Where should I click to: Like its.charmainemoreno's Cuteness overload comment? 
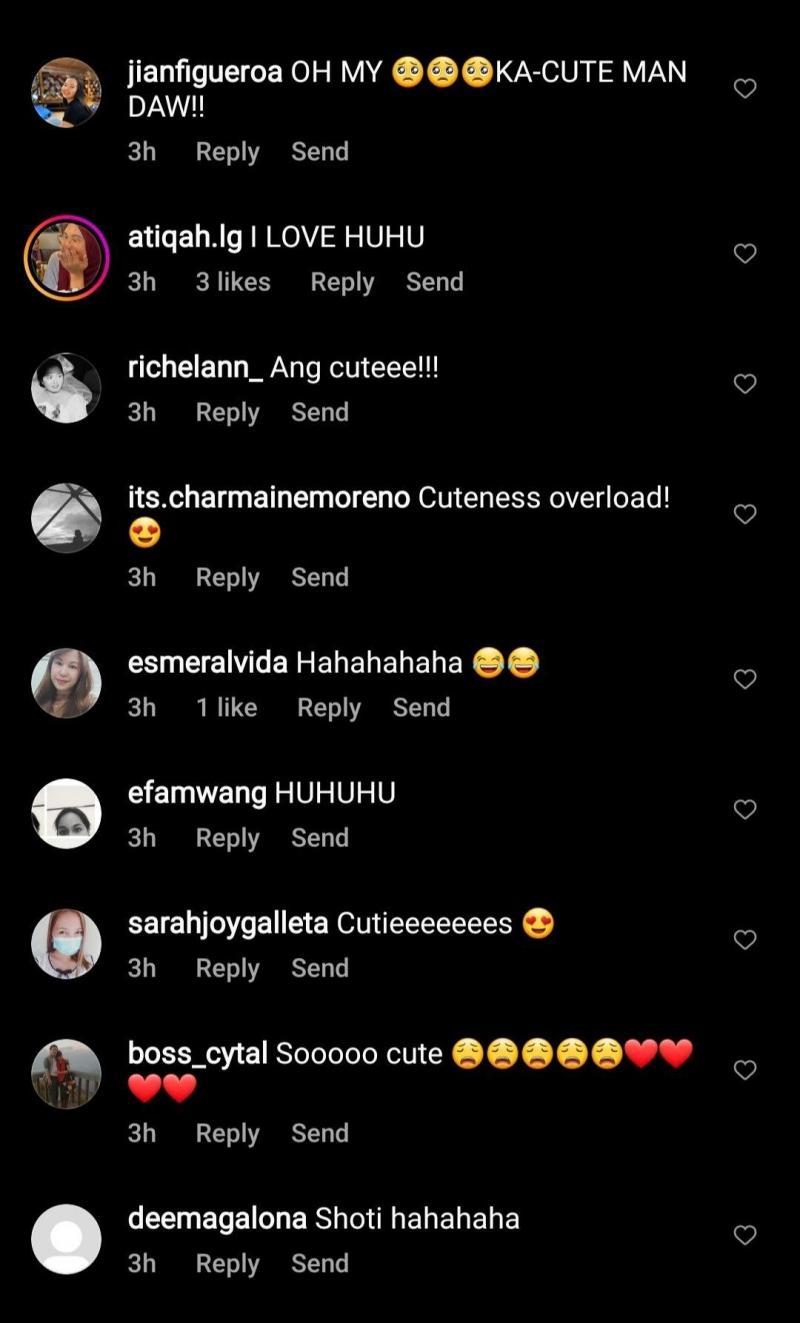pyautogui.click(x=745, y=514)
